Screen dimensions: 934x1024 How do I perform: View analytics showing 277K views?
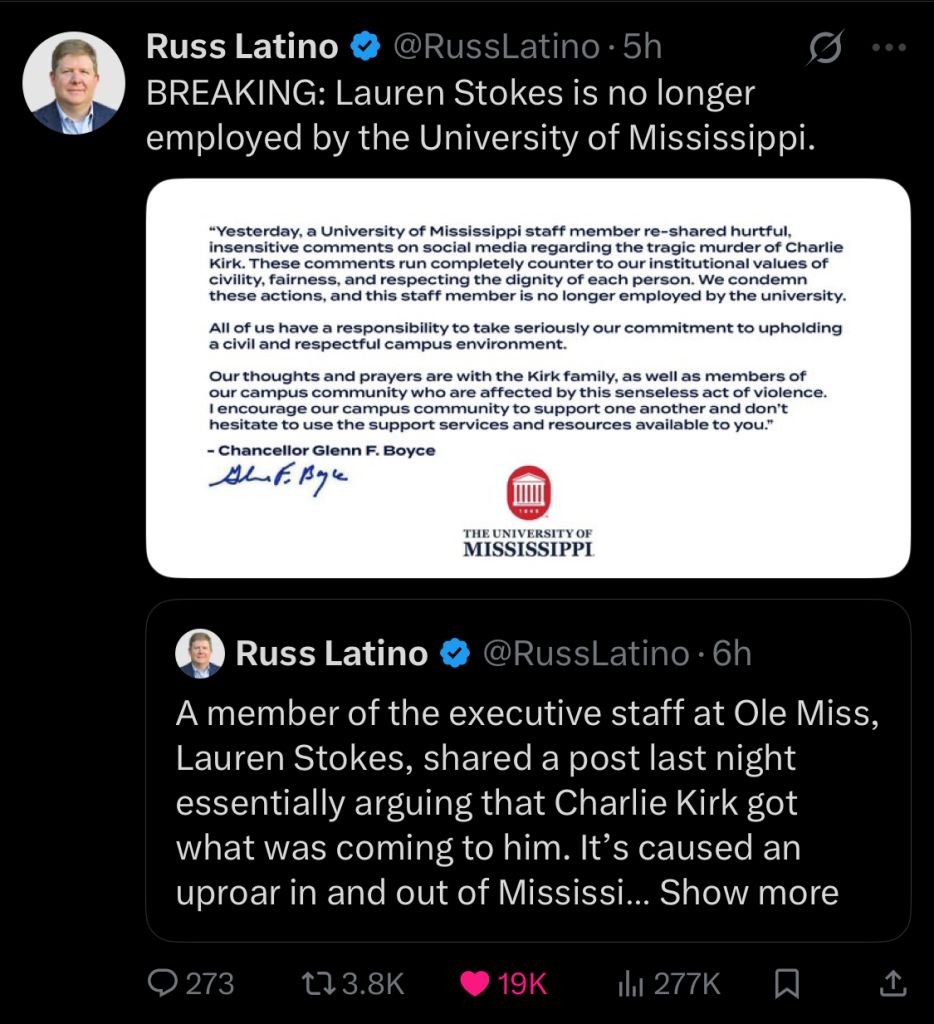coord(669,983)
